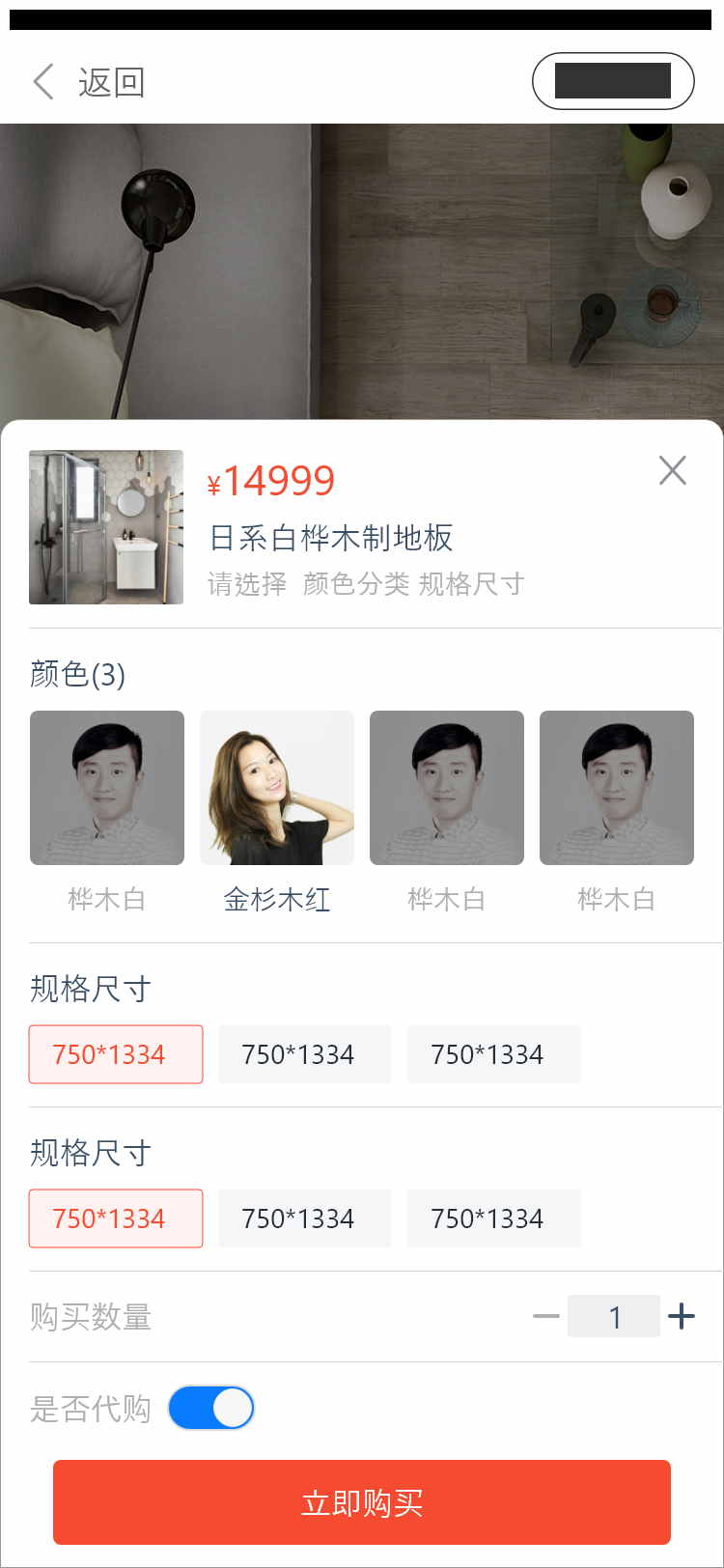Screen dimensions: 724x1568
Task: Go back using the 返回 arrow
Action: pos(44,82)
